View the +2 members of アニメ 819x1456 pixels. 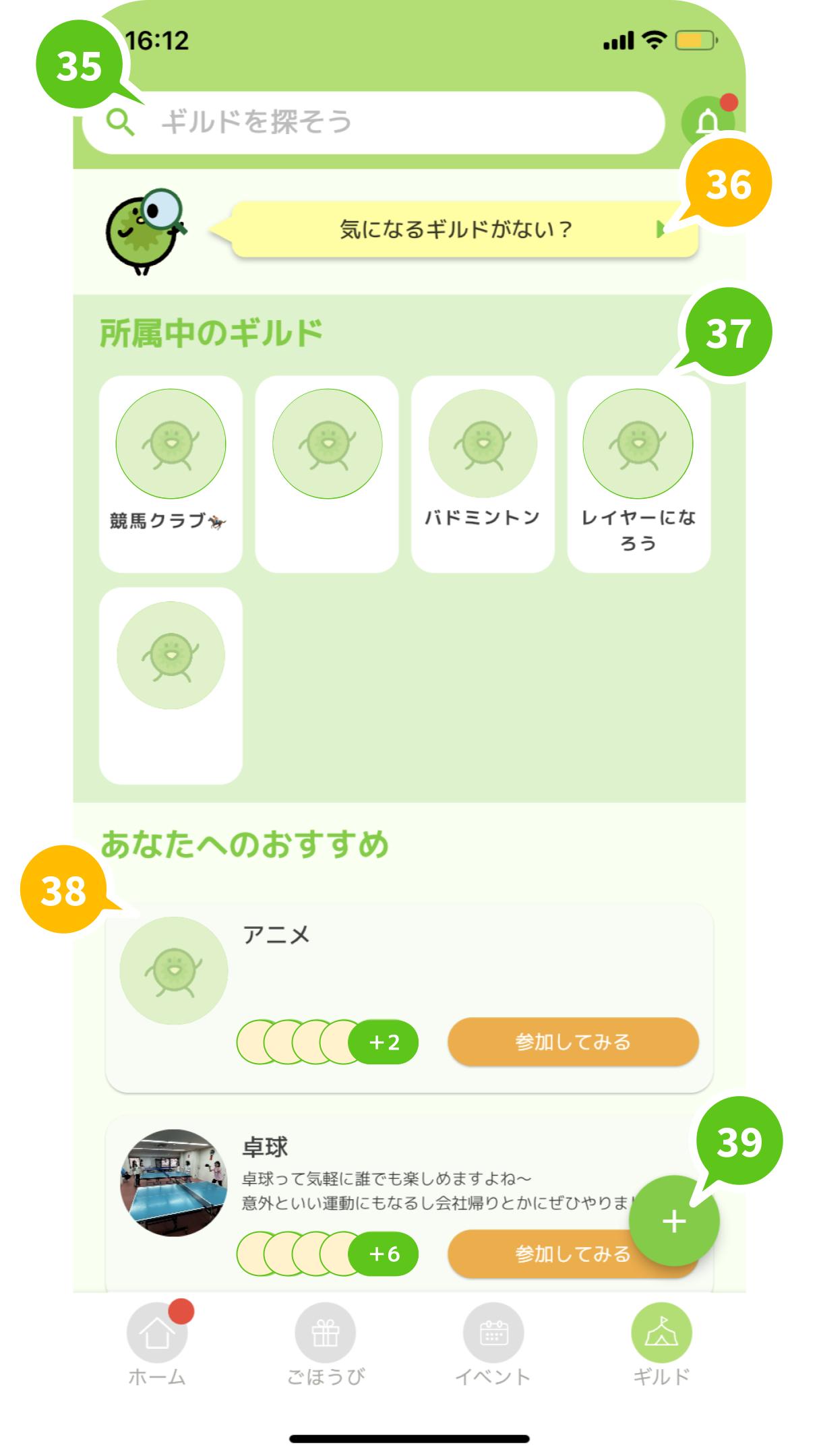384,1042
